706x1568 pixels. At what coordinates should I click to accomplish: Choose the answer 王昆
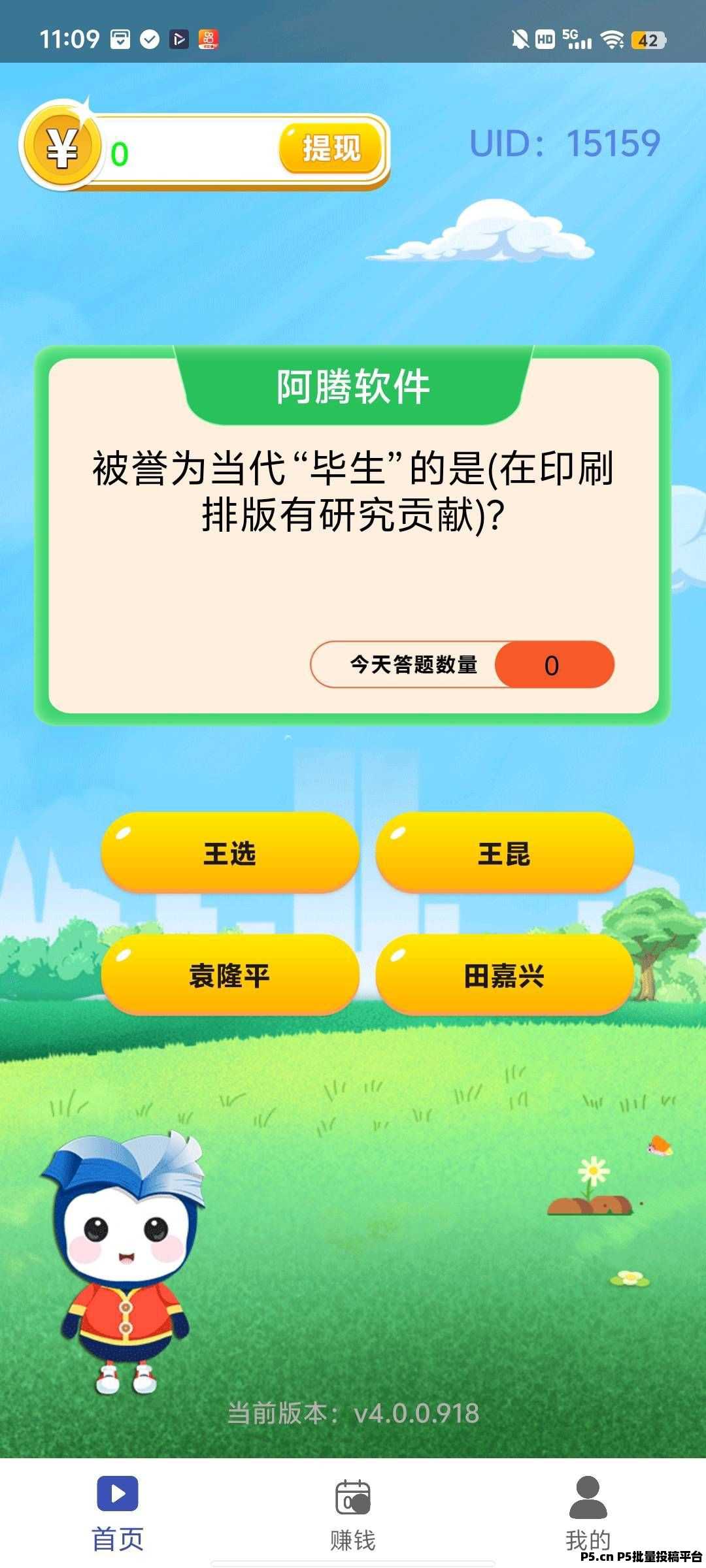tap(504, 853)
